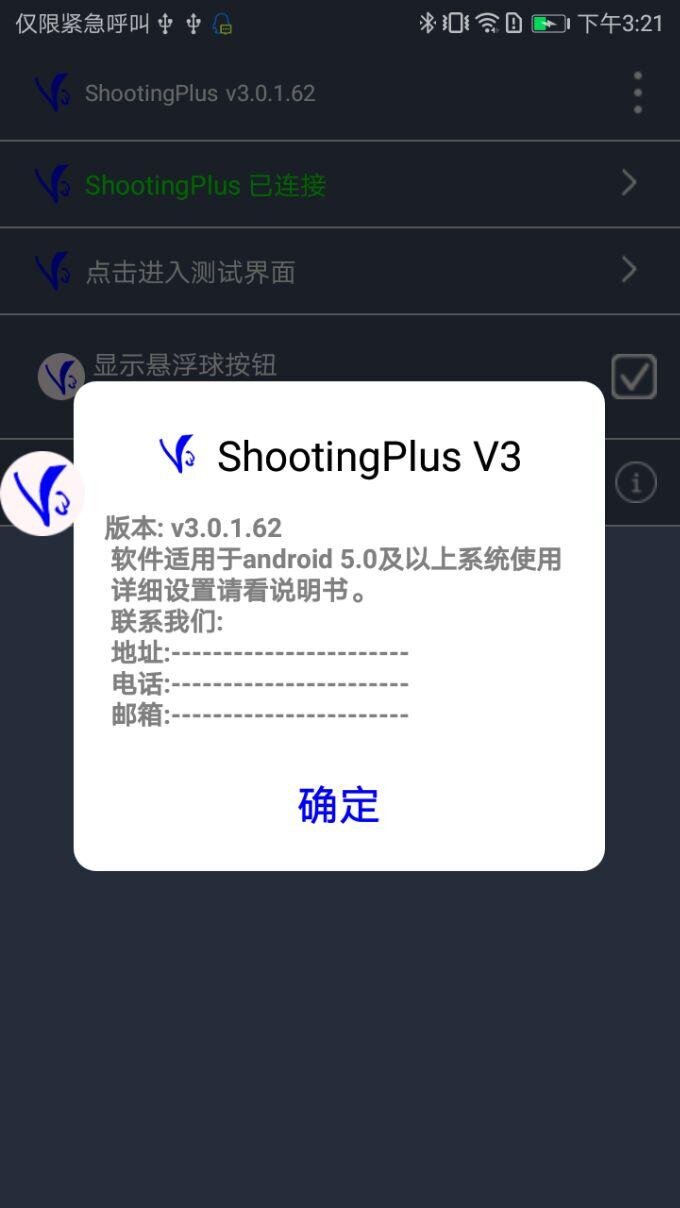The image size is (680, 1208).
Task: Tap the info icon
Action: point(635,483)
